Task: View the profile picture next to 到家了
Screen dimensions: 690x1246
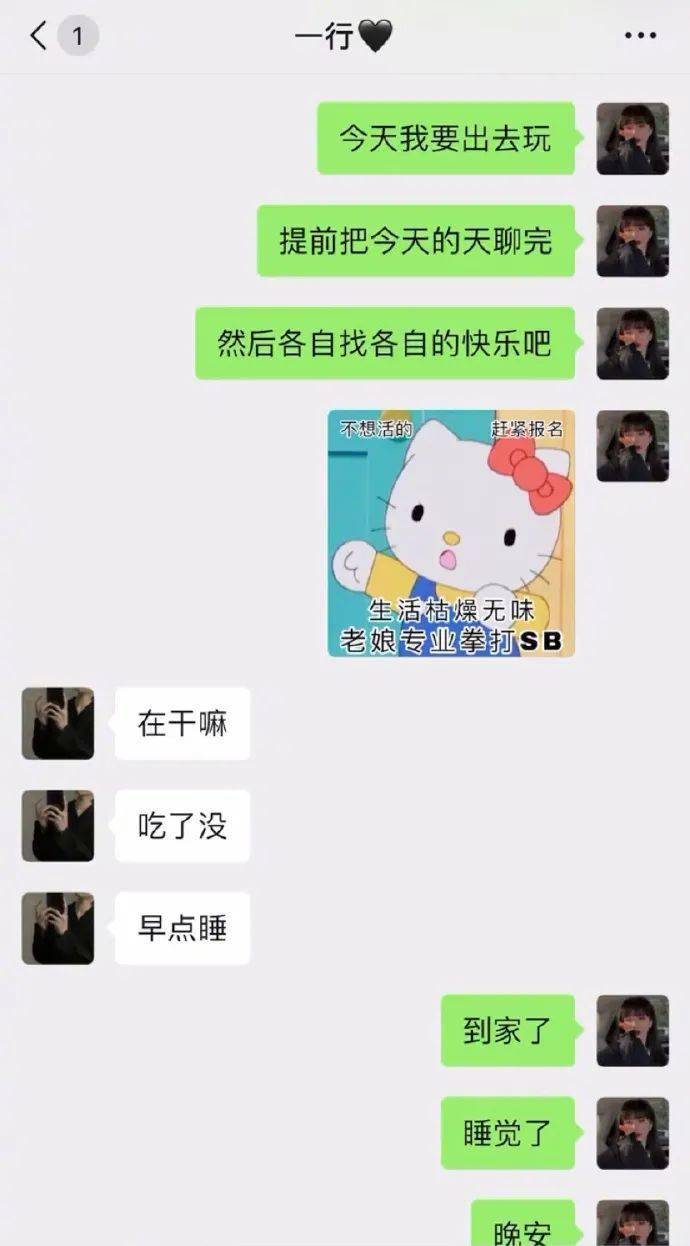Action: pos(632,1030)
